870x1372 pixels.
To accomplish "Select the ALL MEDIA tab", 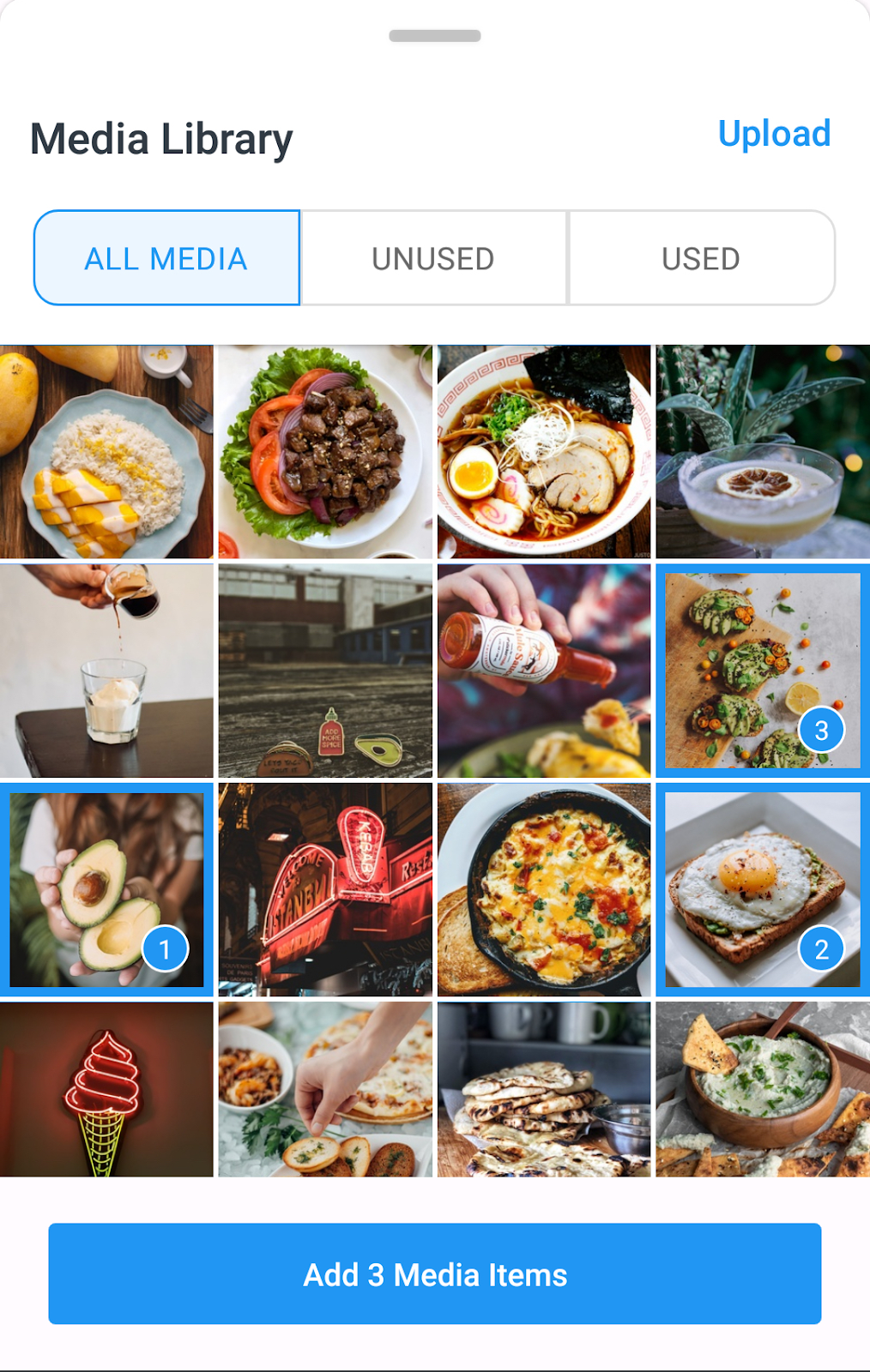I will point(166,258).
